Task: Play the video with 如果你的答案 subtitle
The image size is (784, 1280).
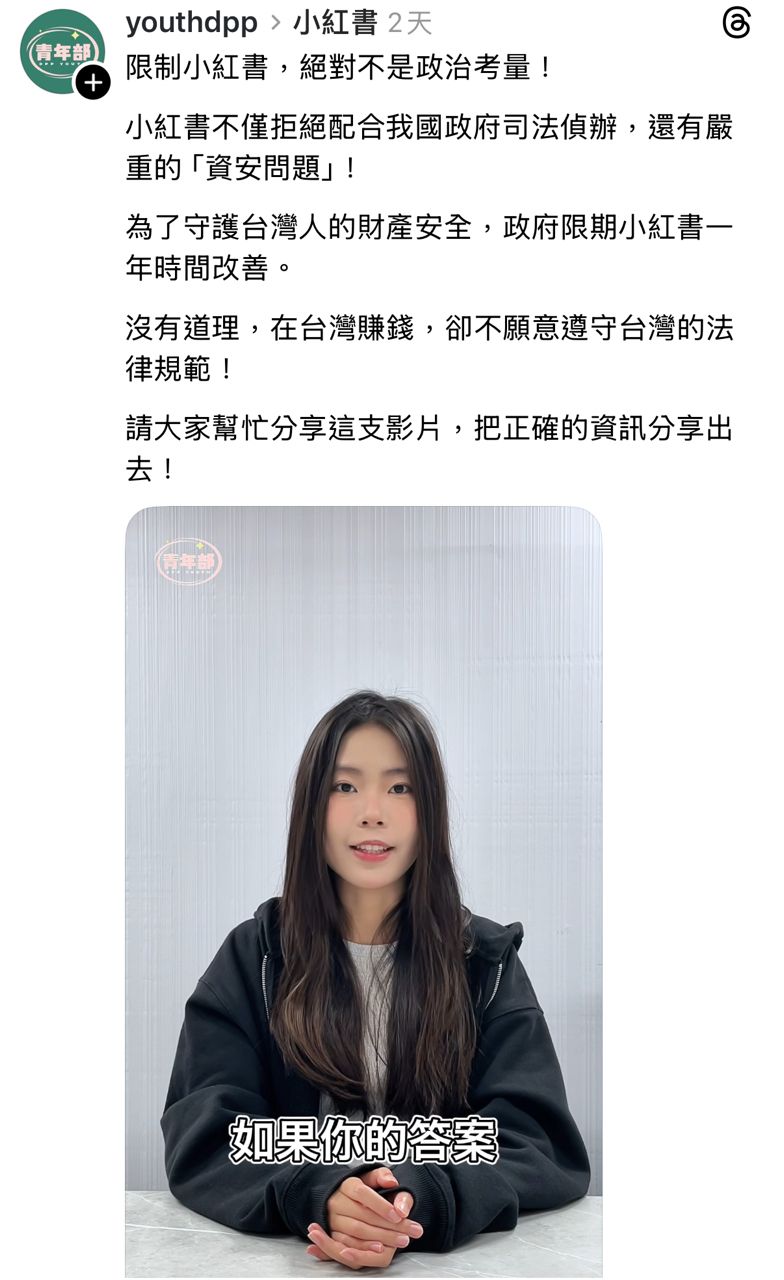Action: pyautogui.click(x=363, y=890)
